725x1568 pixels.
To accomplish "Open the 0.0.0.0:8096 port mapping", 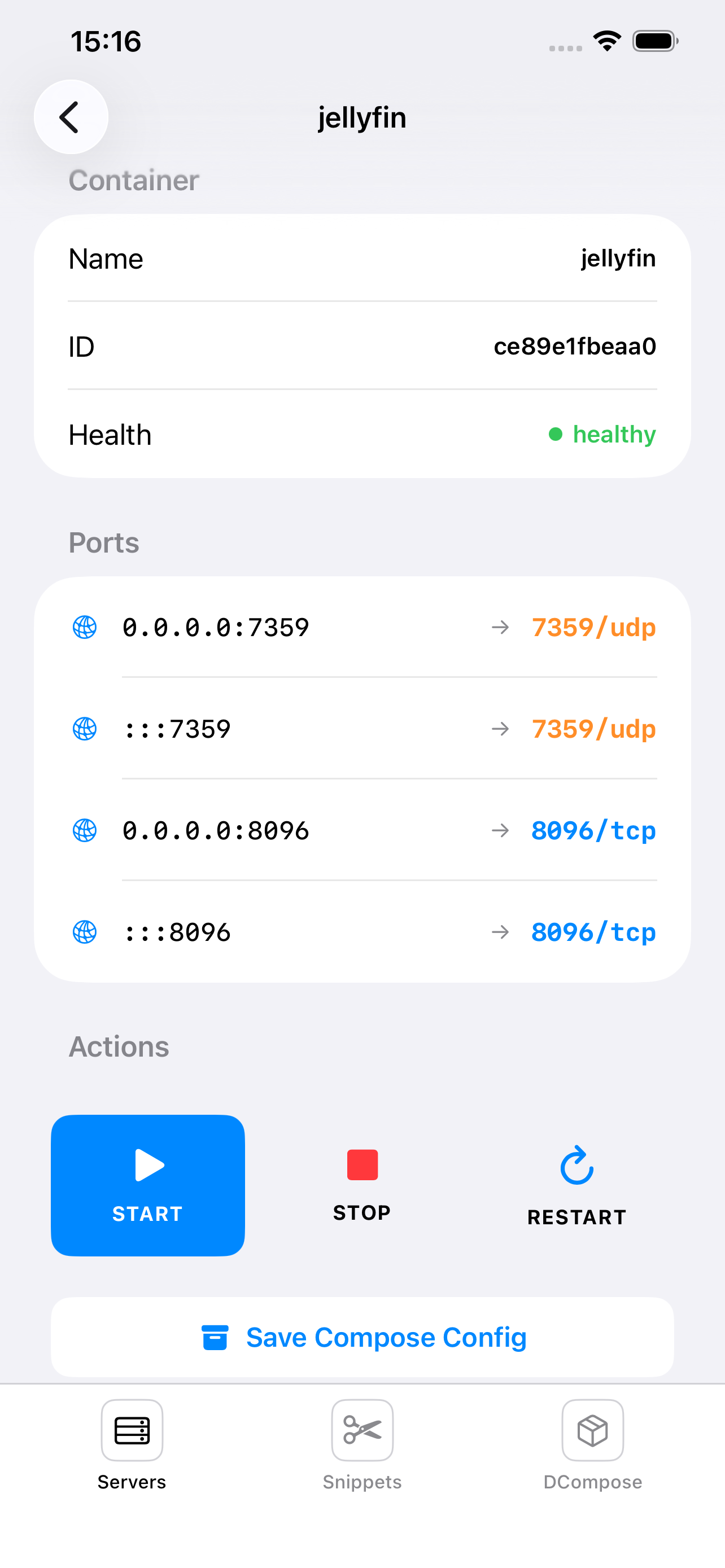I will 362,830.
